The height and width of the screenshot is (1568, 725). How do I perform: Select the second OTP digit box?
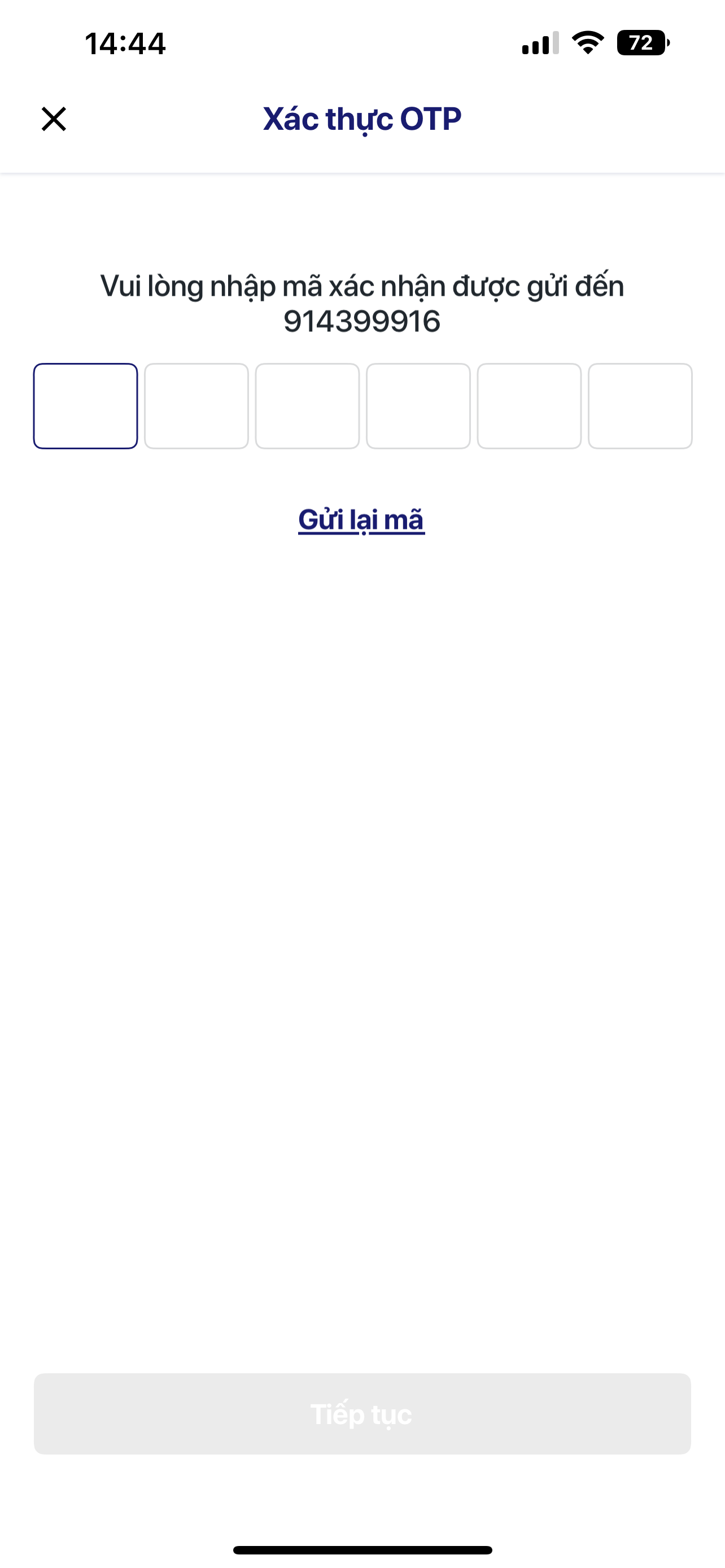[x=196, y=406]
